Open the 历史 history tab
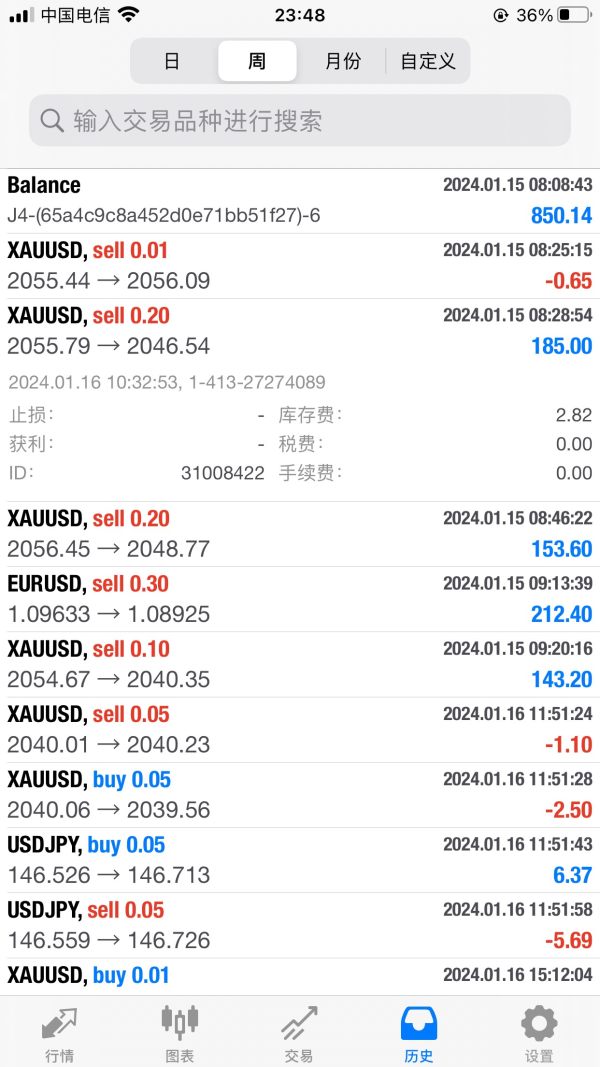Screen dimensions: 600x1067 pos(419,1033)
